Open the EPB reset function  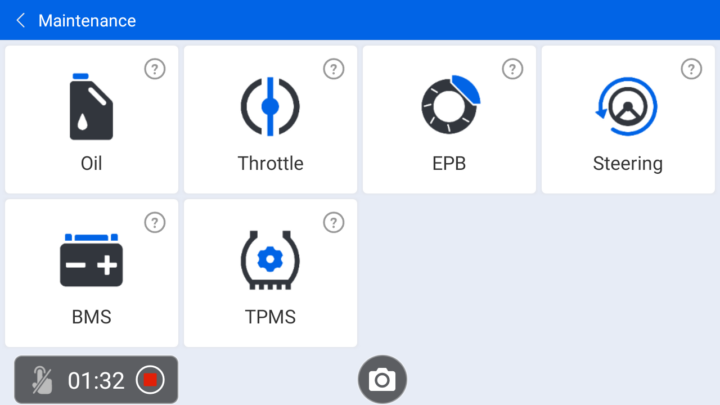tap(449, 120)
